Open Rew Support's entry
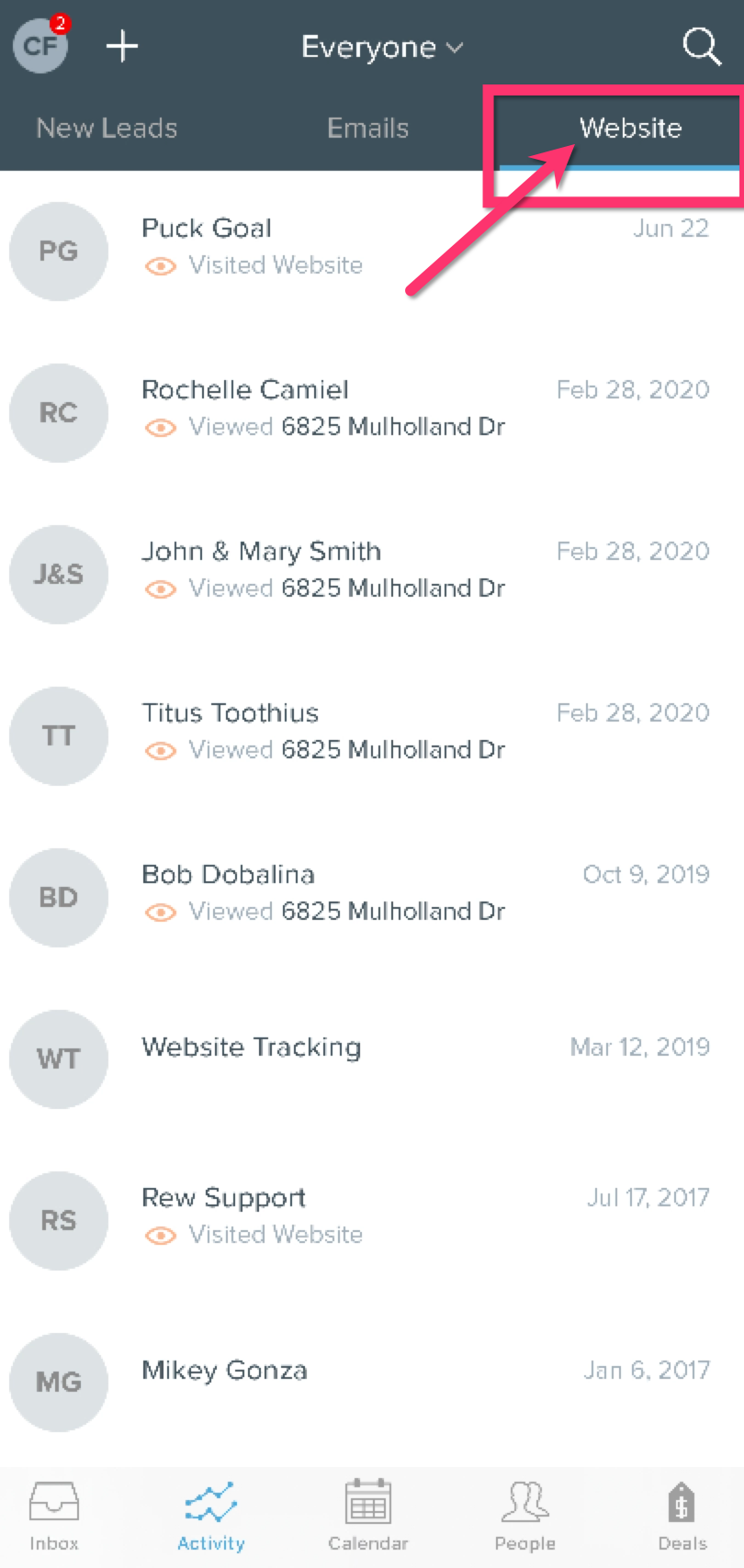The height and width of the screenshot is (1568, 744). coord(372,1220)
